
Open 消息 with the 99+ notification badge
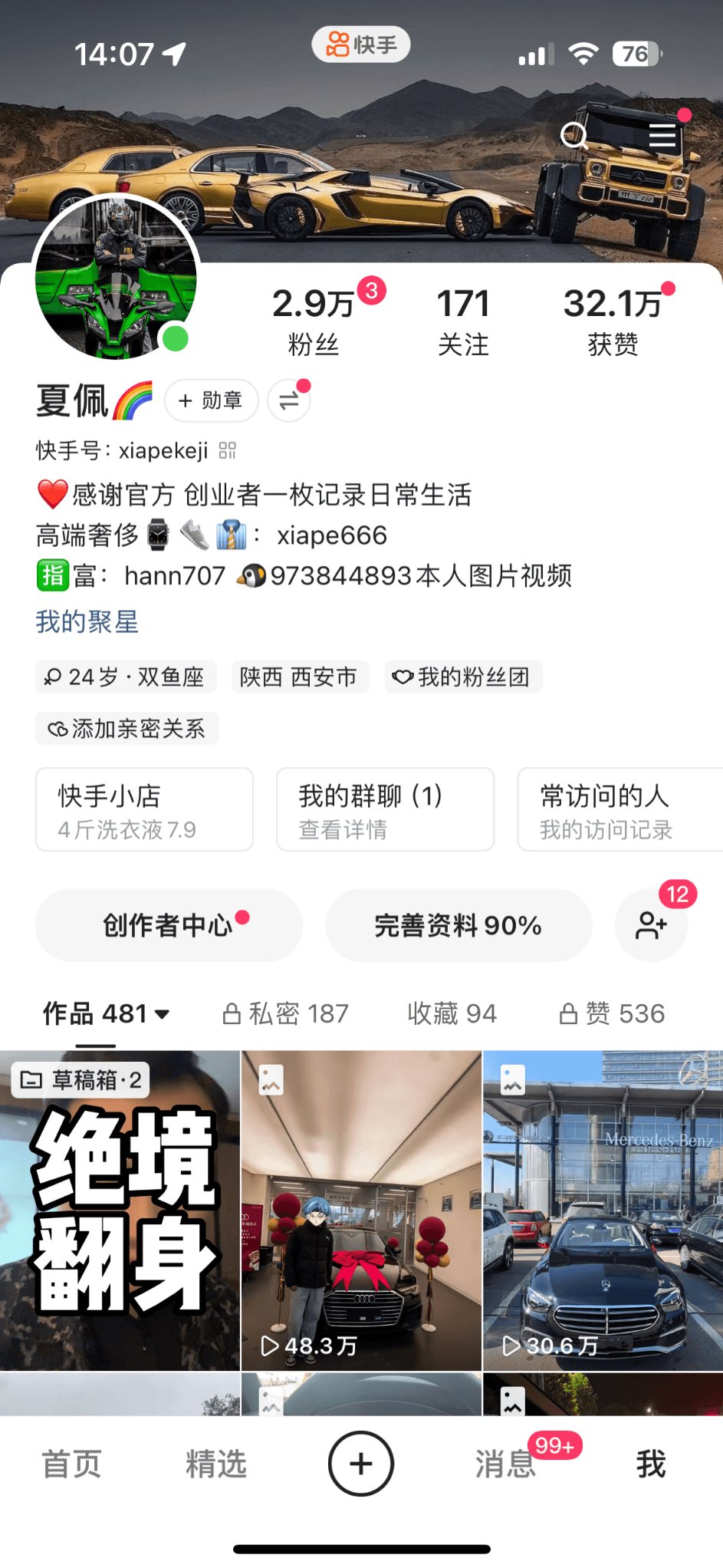click(506, 1462)
